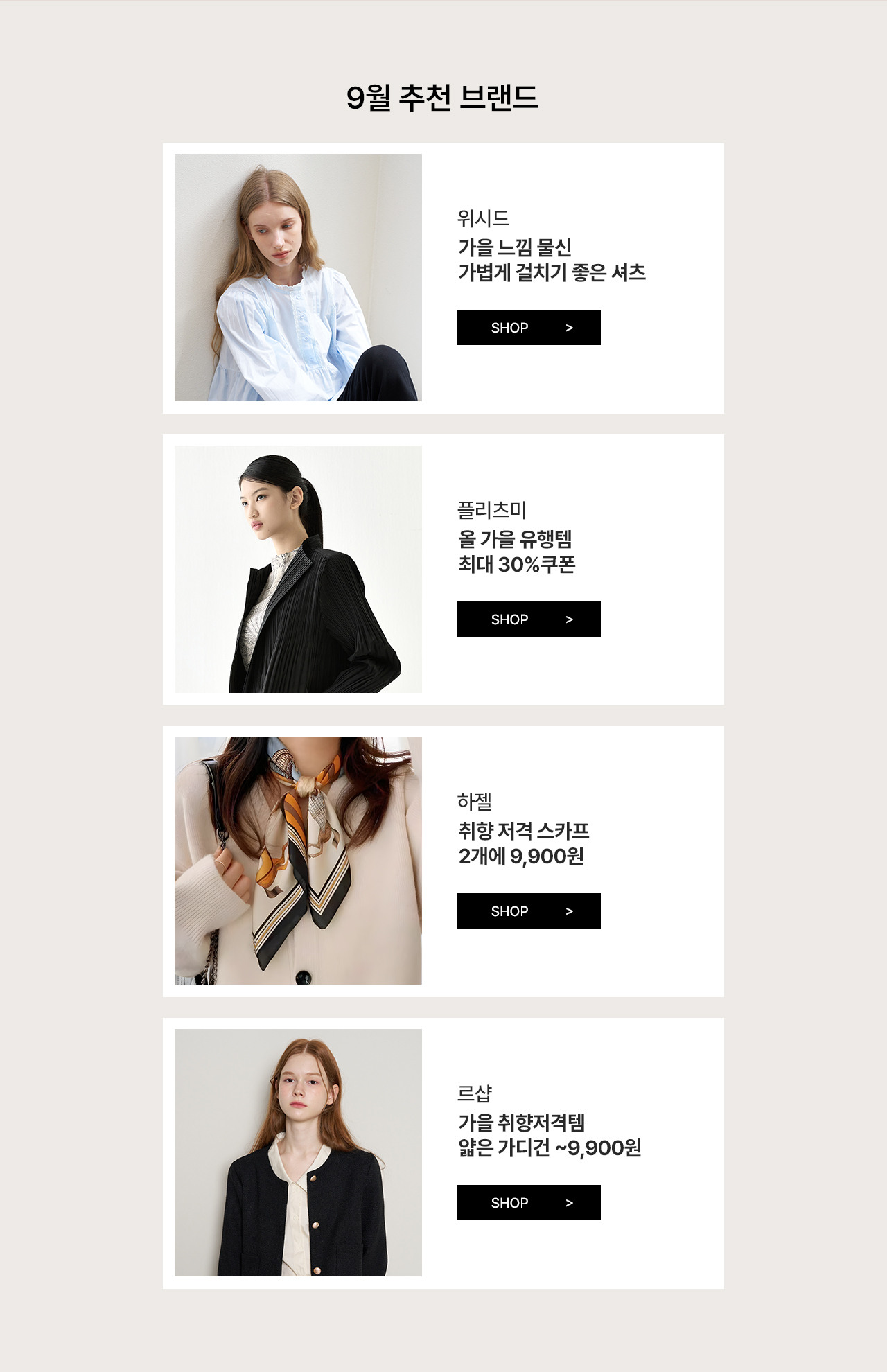
Task: View 플리츠미 black pleated jacket photo
Action: [x=298, y=569]
